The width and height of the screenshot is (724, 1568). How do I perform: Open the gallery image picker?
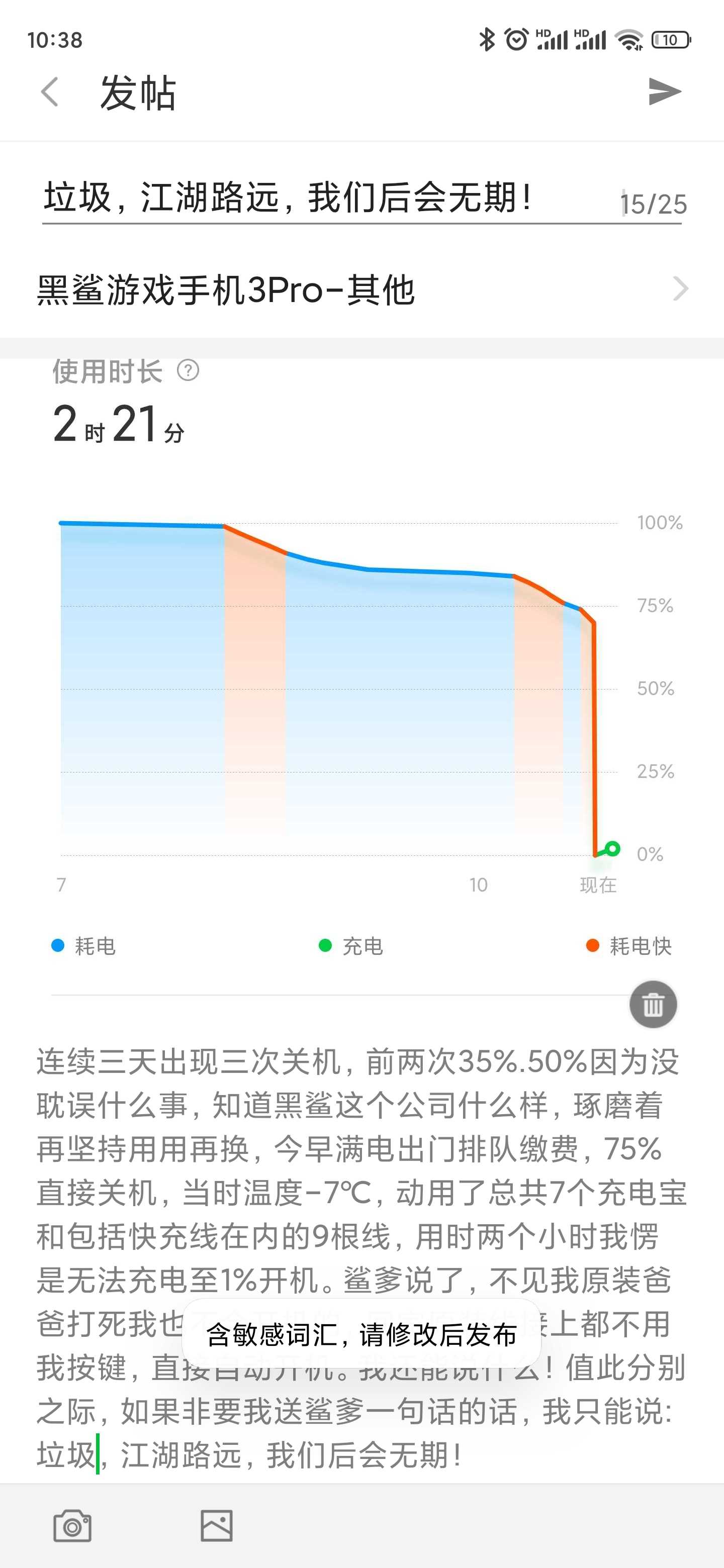(x=217, y=1525)
